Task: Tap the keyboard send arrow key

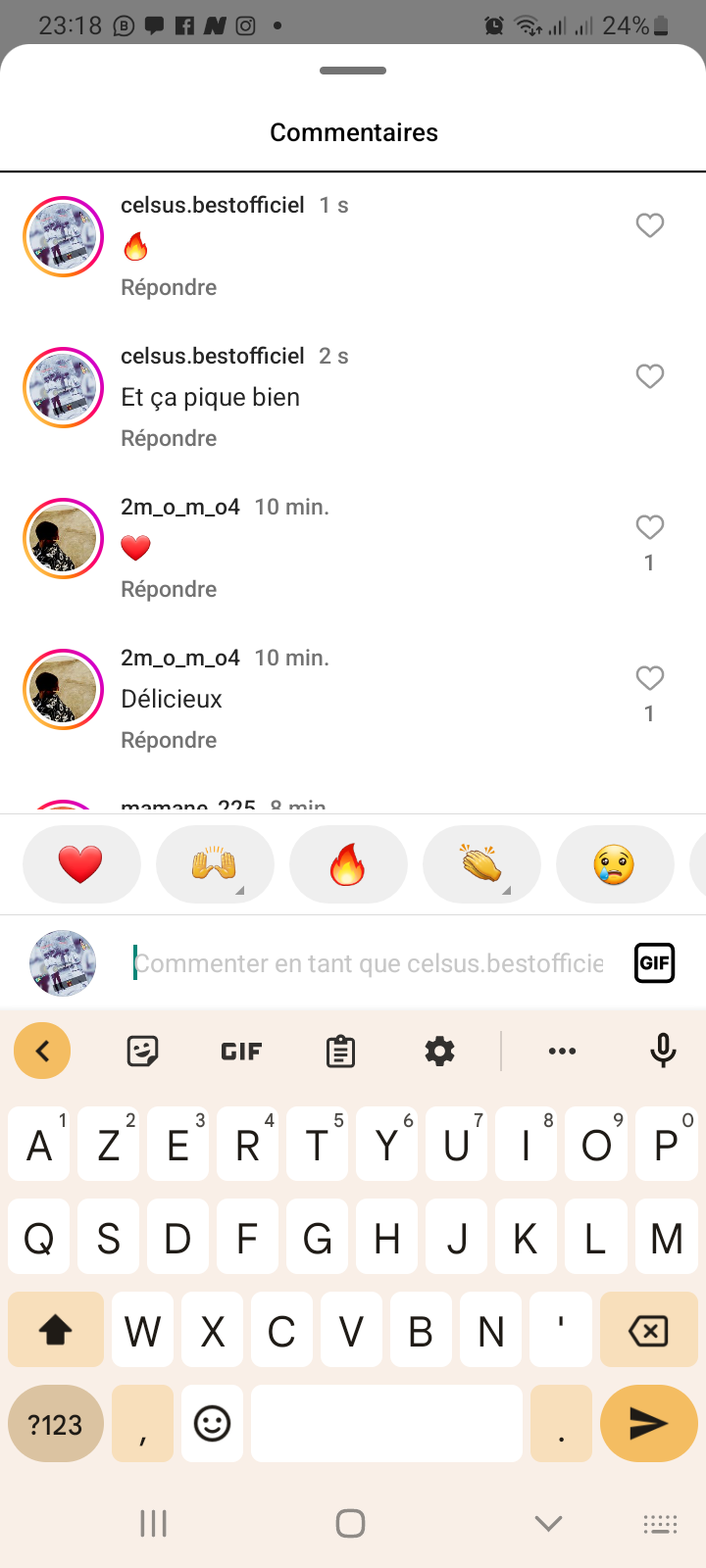Action: 648,1423
